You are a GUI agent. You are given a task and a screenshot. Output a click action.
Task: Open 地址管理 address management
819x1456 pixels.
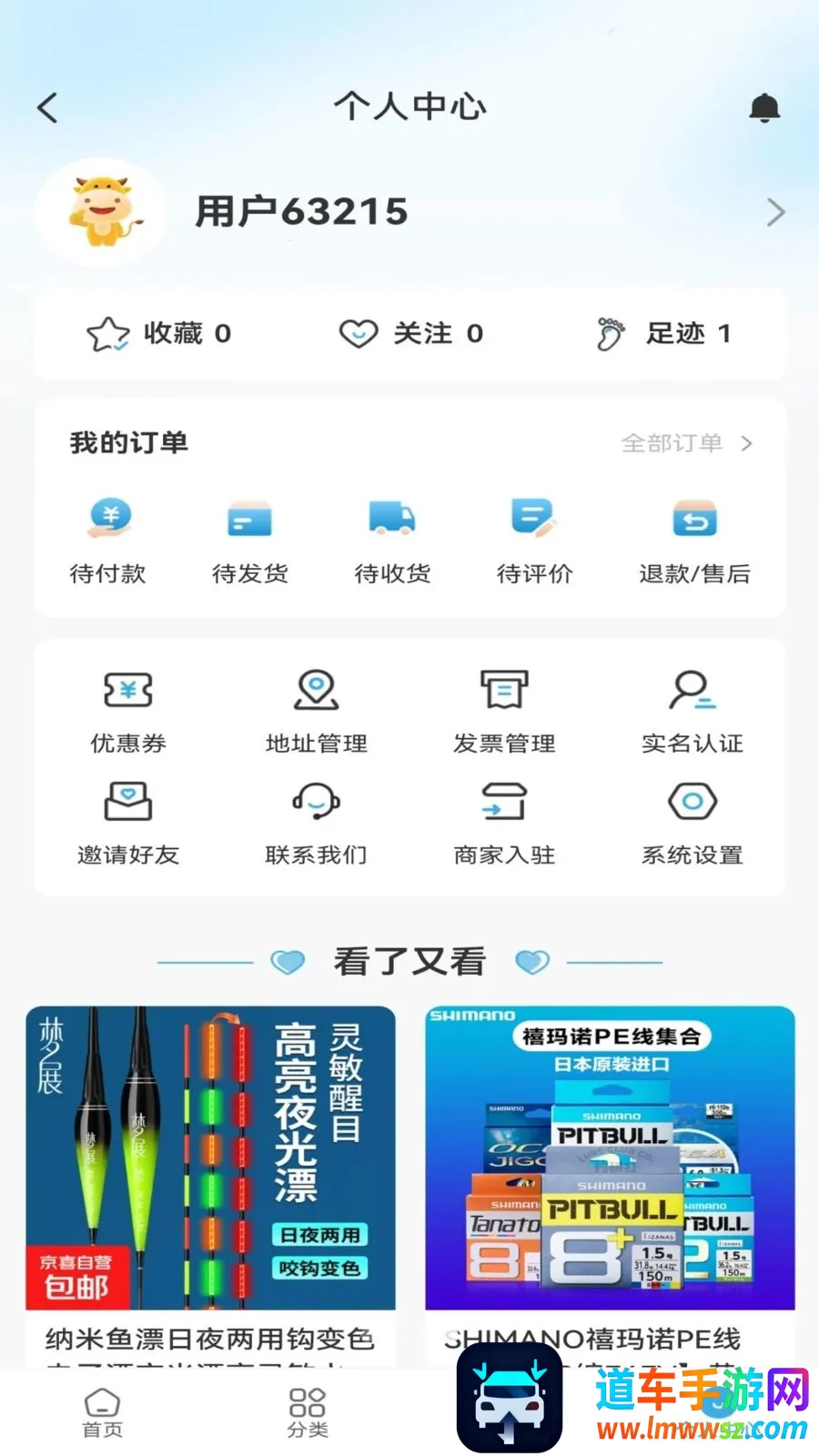[316, 713]
